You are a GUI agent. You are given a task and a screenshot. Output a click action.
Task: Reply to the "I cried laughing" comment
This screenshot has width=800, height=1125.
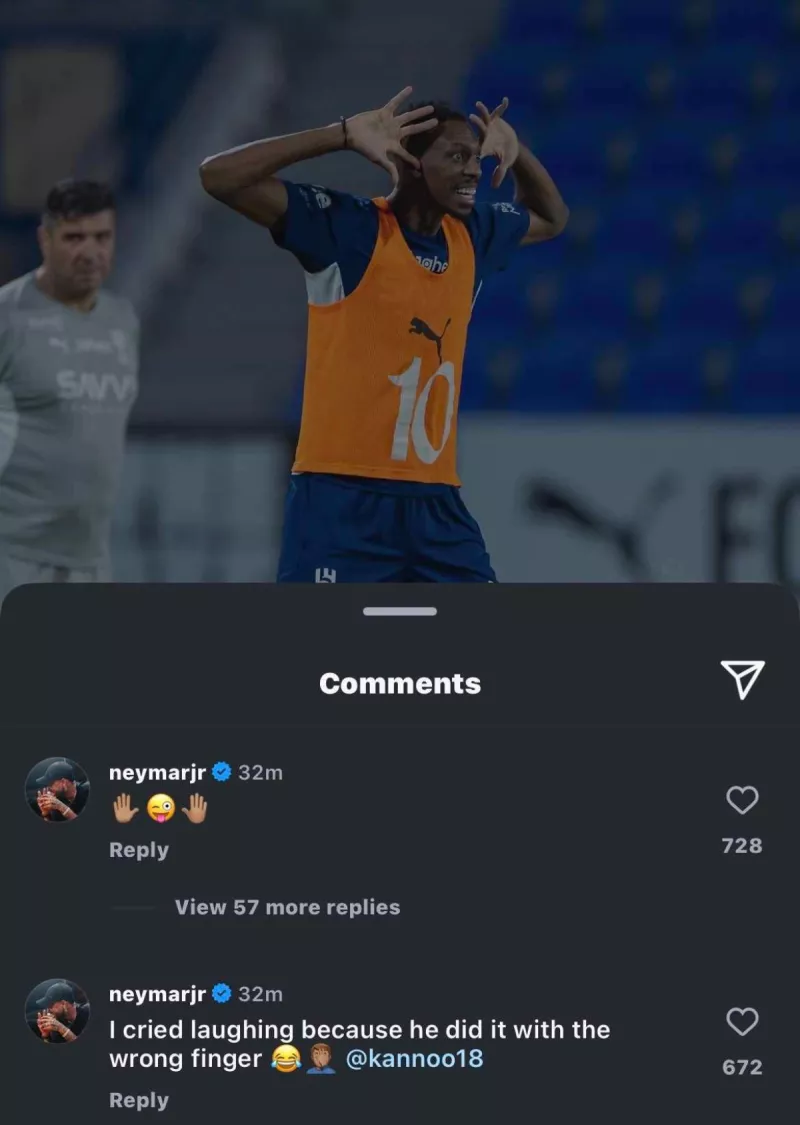tap(139, 1100)
